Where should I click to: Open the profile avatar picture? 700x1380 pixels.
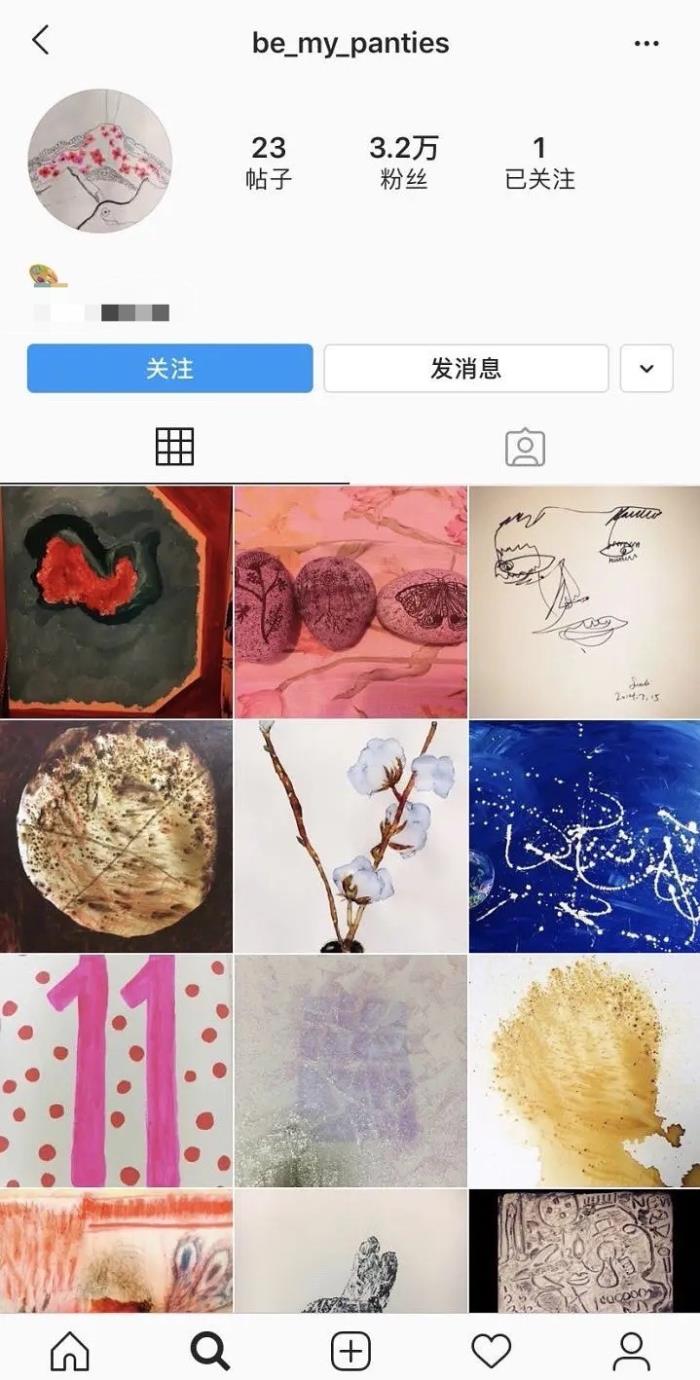[100, 161]
